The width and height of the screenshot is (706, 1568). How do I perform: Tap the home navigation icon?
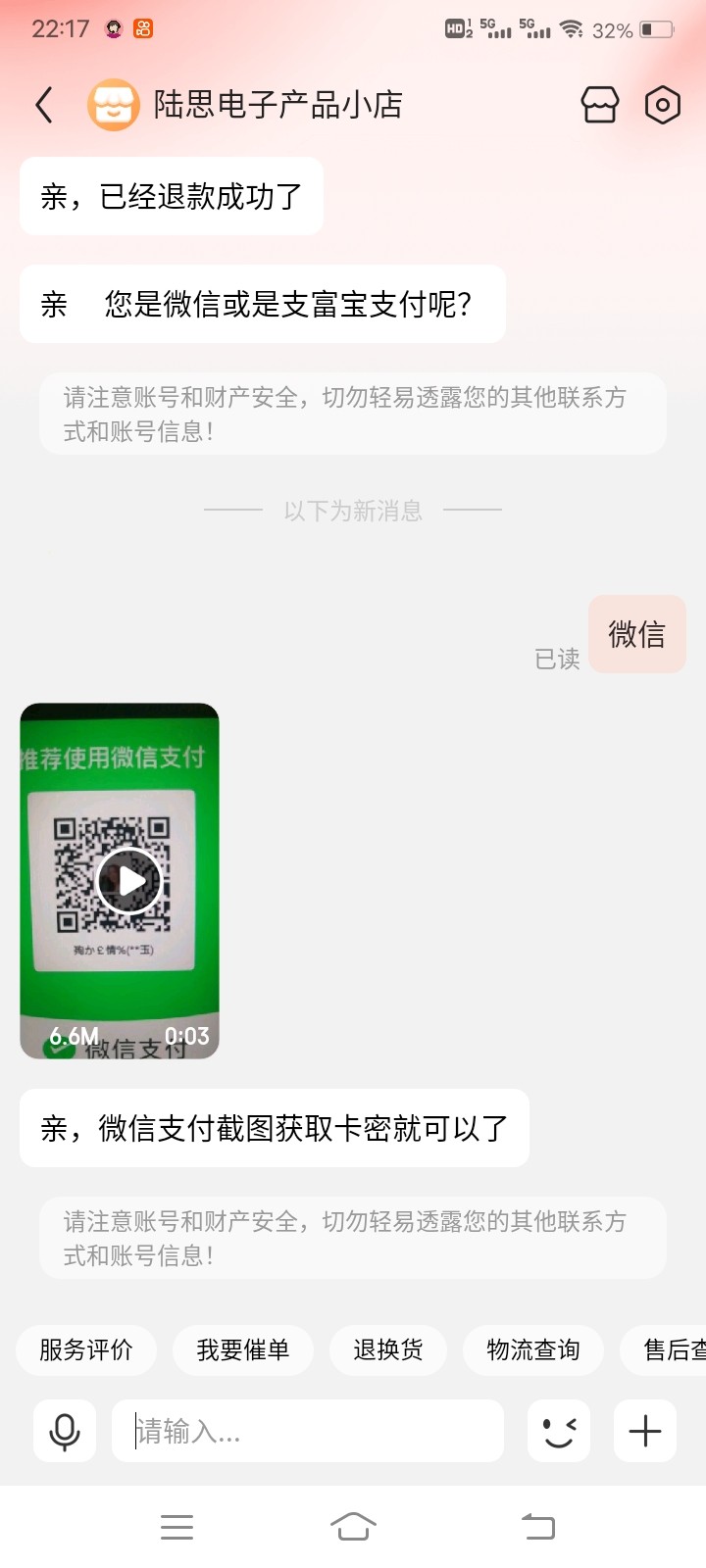click(x=353, y=1525)
